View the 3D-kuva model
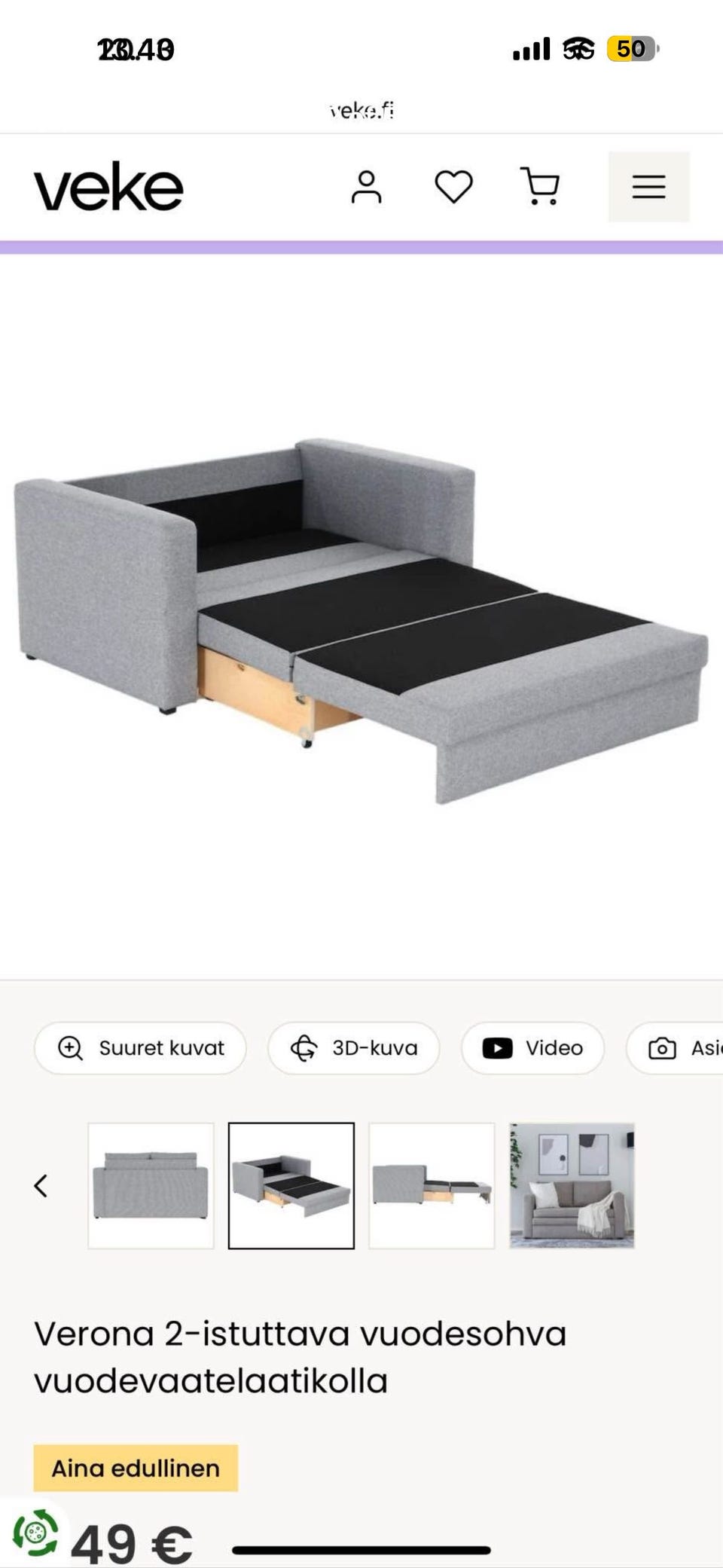Image resolution: width=723 pixels, height=1568 pixels. point(354,1047)
